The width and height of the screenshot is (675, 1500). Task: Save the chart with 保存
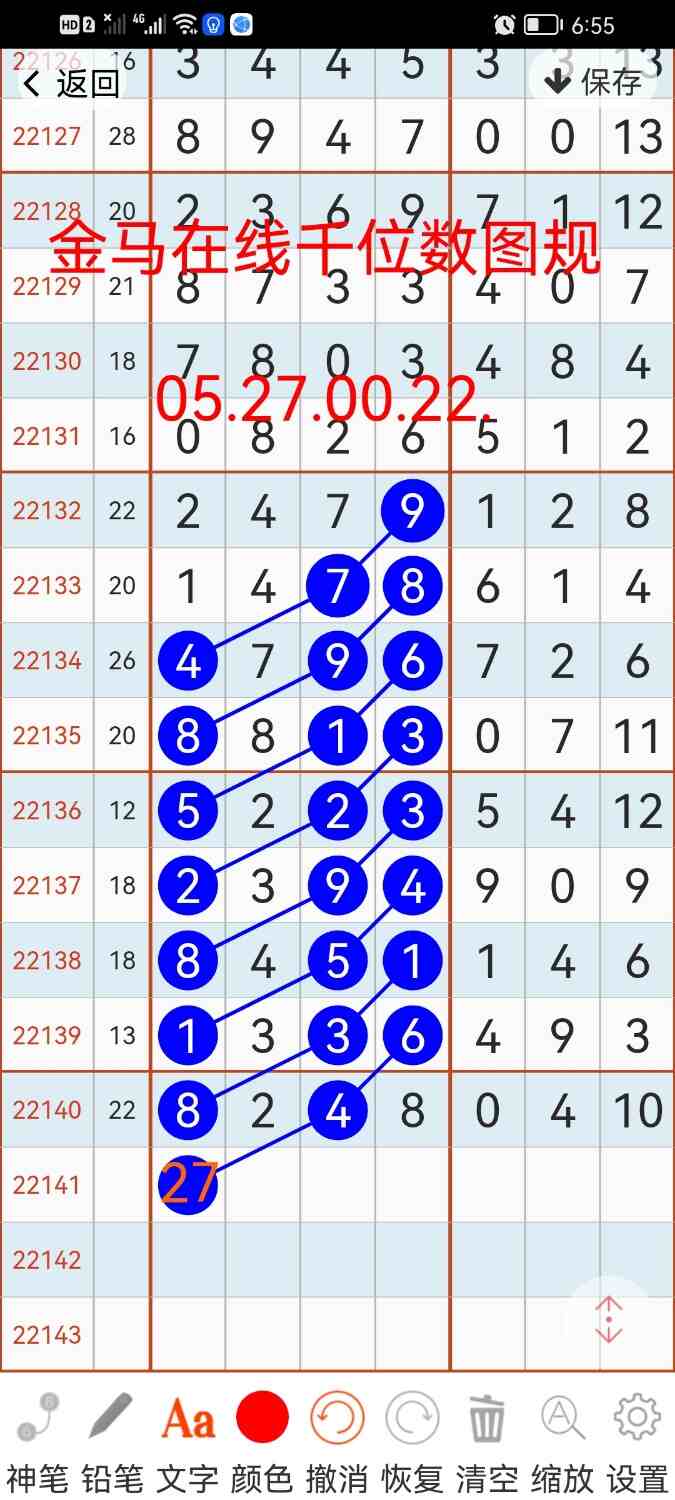(x=593, y=81)
